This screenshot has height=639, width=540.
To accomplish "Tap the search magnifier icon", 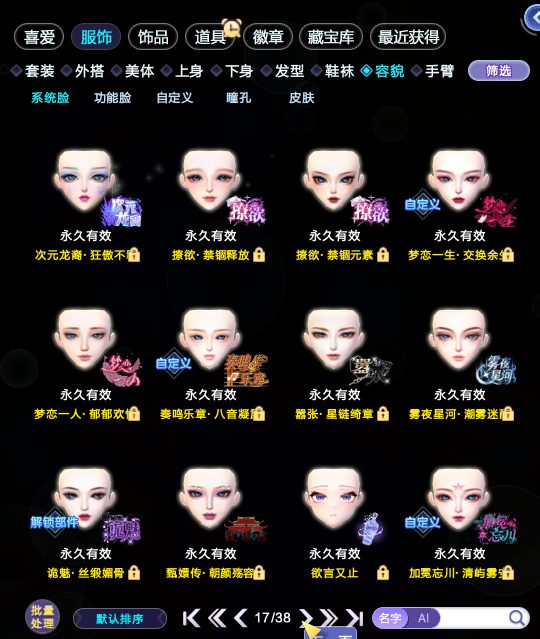I will [x=517, y=618].
